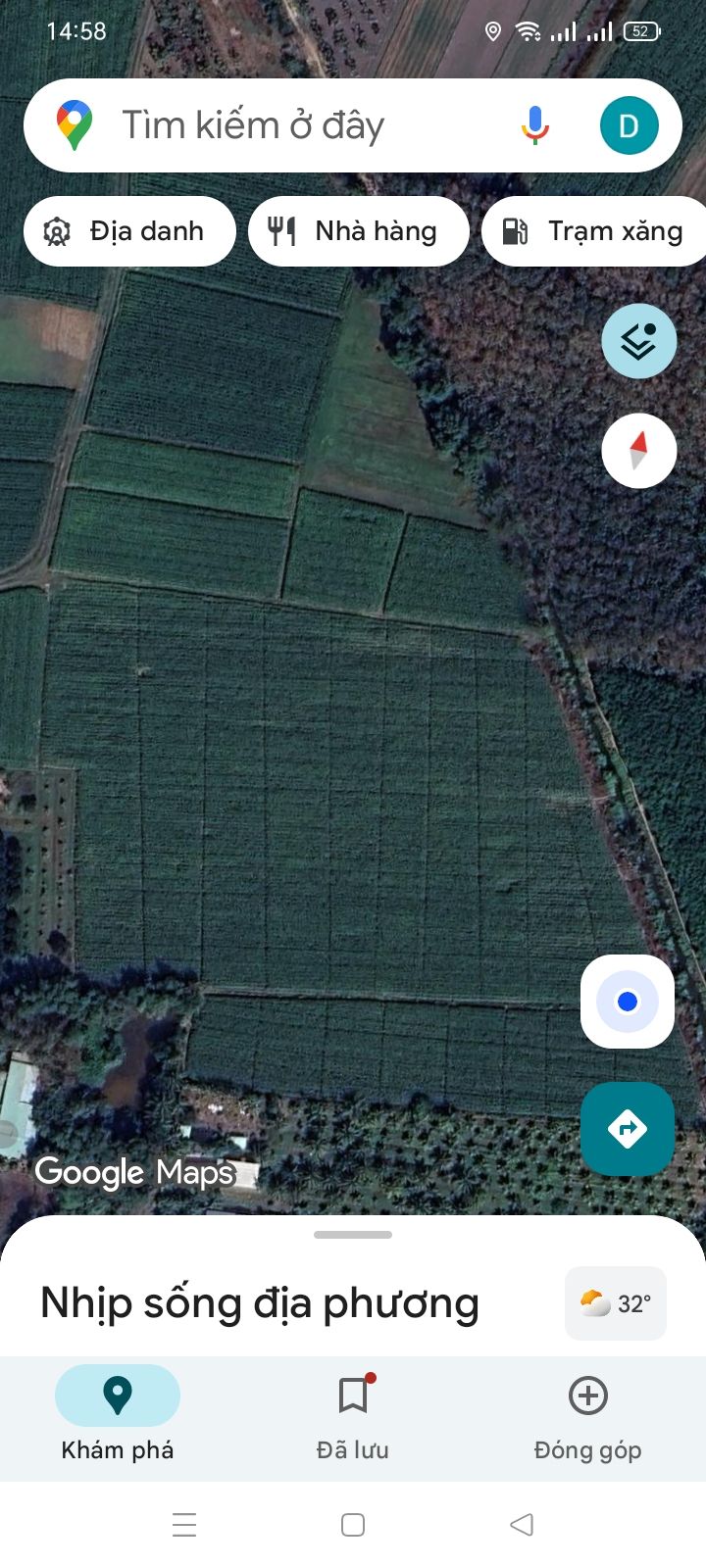Screen dimensions: 706x1568
Task: Go to the home screen via system button
Action: point(353,1525)
